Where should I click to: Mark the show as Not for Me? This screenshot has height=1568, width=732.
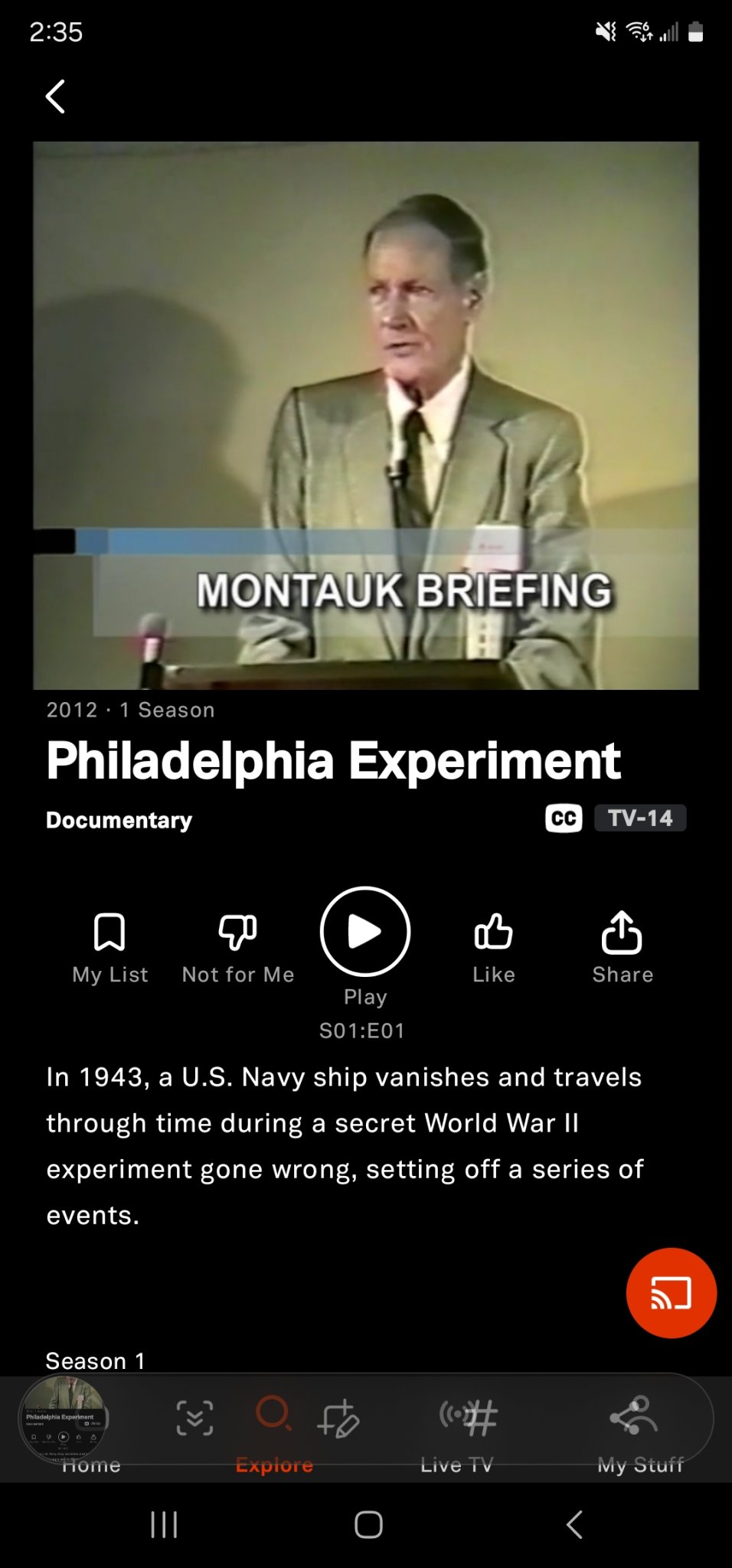click(238, 947)
